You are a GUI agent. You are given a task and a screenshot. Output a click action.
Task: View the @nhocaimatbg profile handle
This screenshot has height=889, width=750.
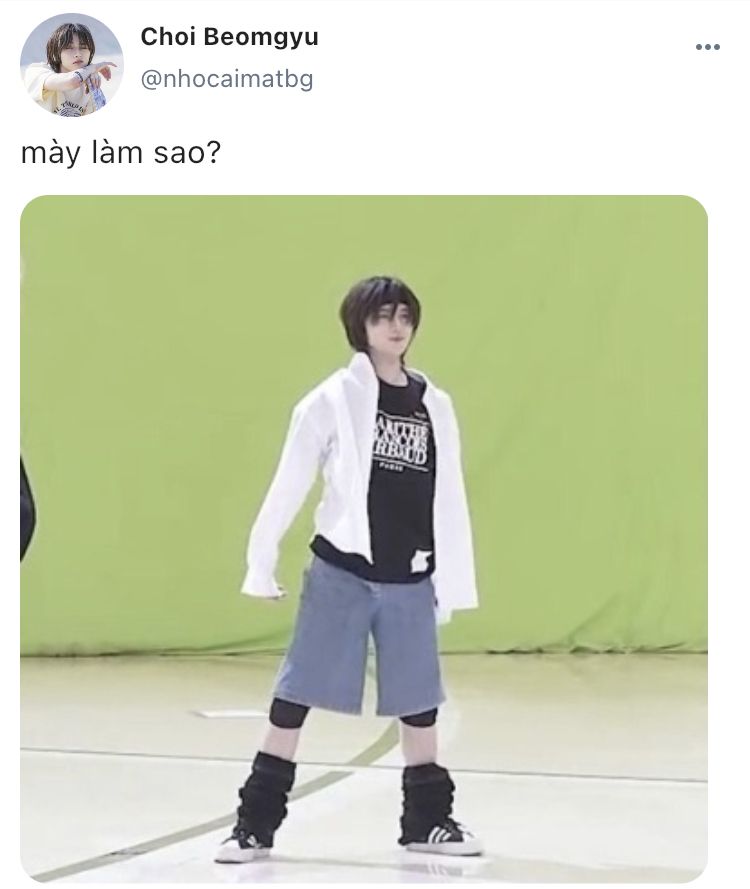(x=226, y=80)
